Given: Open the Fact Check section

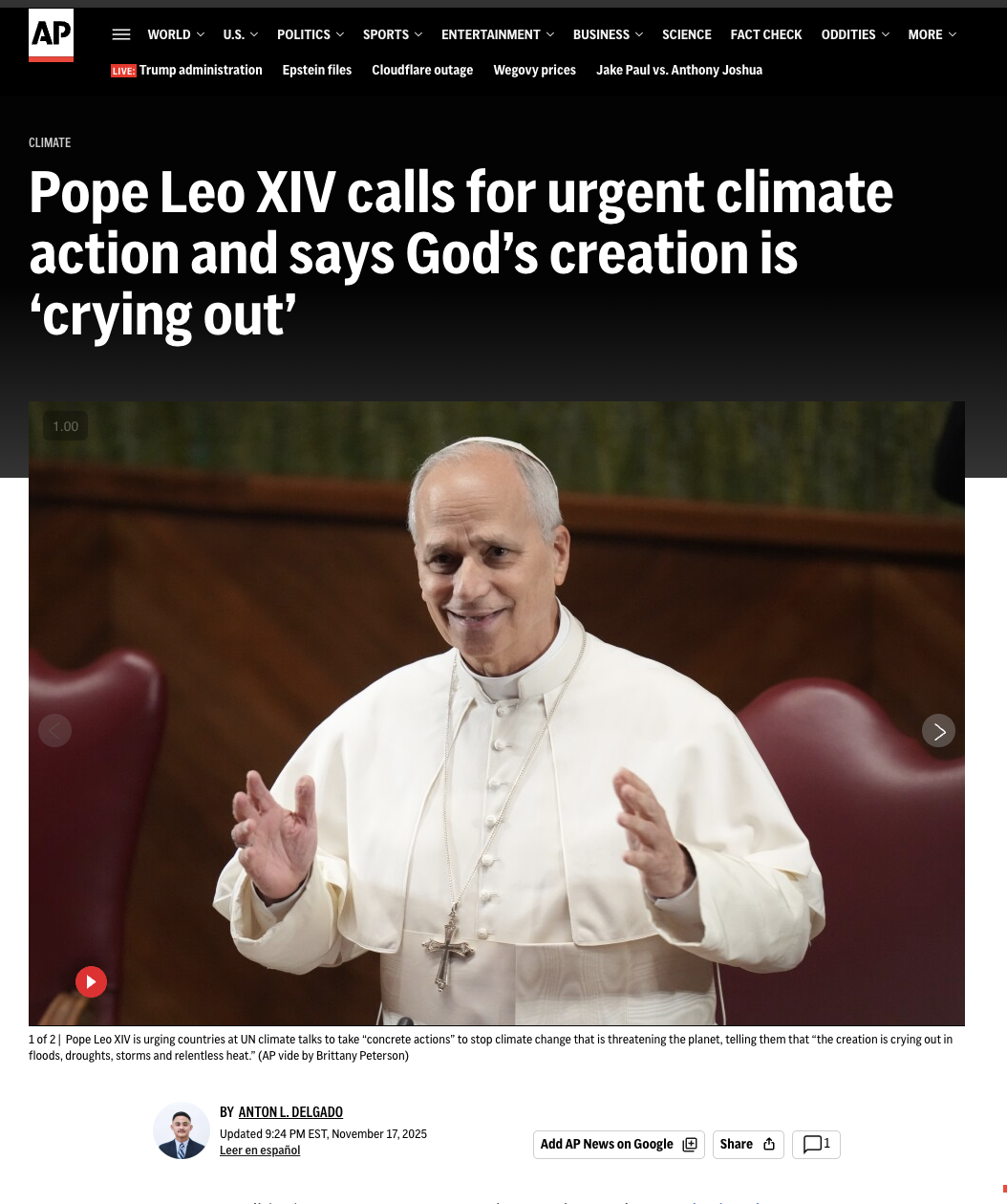Looking at the screenshot, I should (x=765, y=34).
